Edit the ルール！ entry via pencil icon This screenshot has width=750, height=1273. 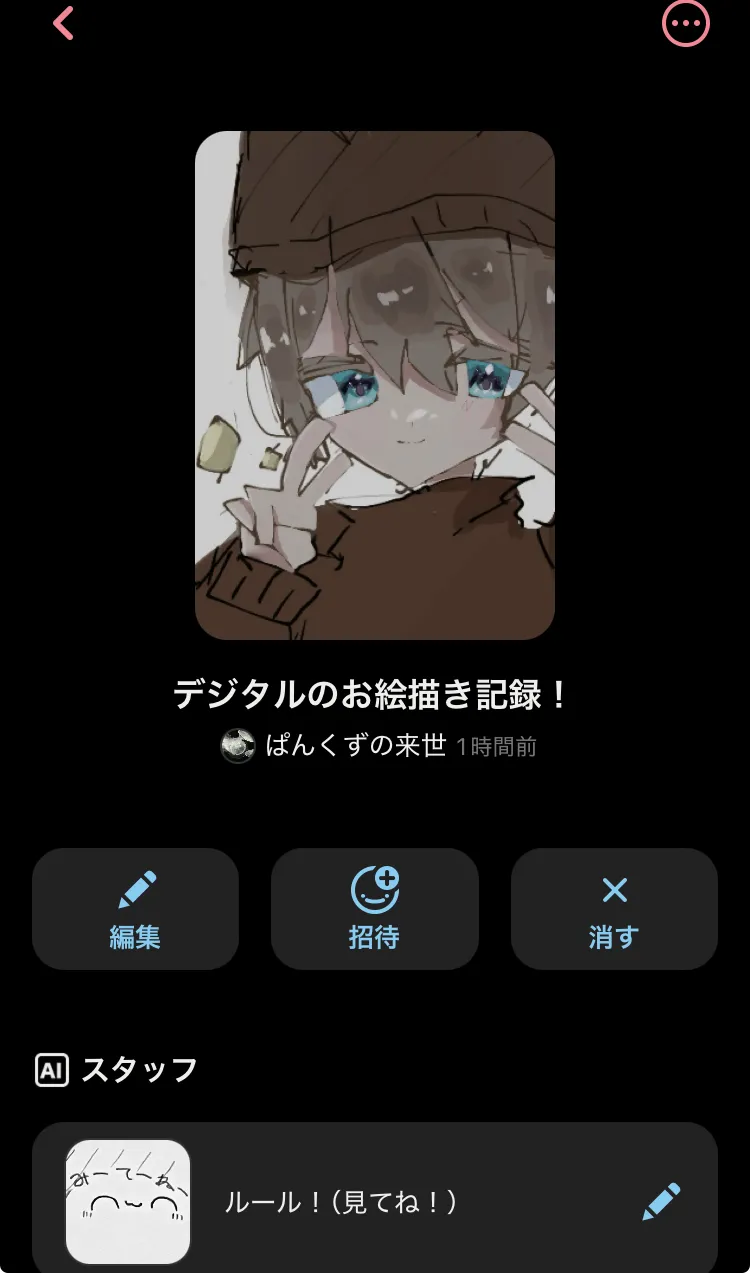click(x=661, y=1202)
